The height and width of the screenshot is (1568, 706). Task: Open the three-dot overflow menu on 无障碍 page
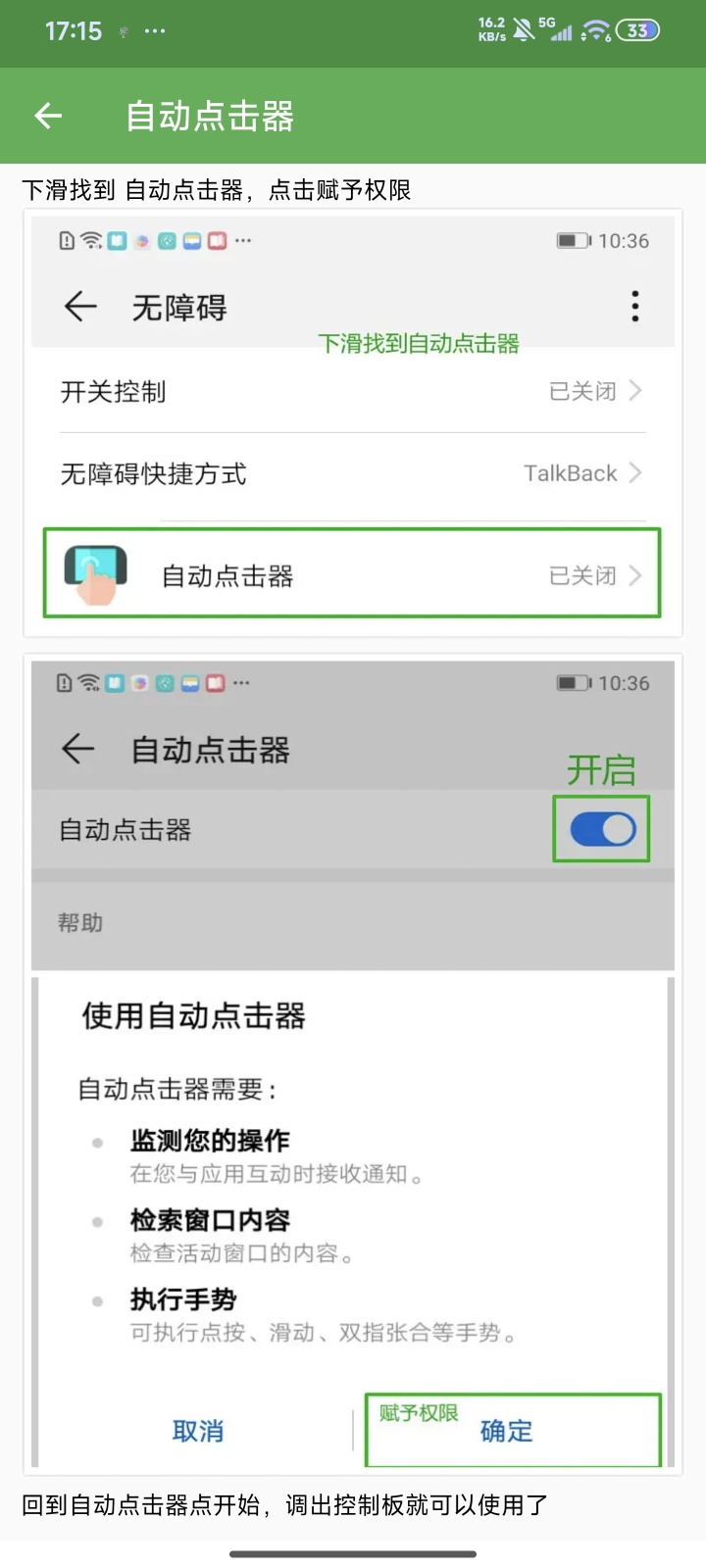(634, 307)
